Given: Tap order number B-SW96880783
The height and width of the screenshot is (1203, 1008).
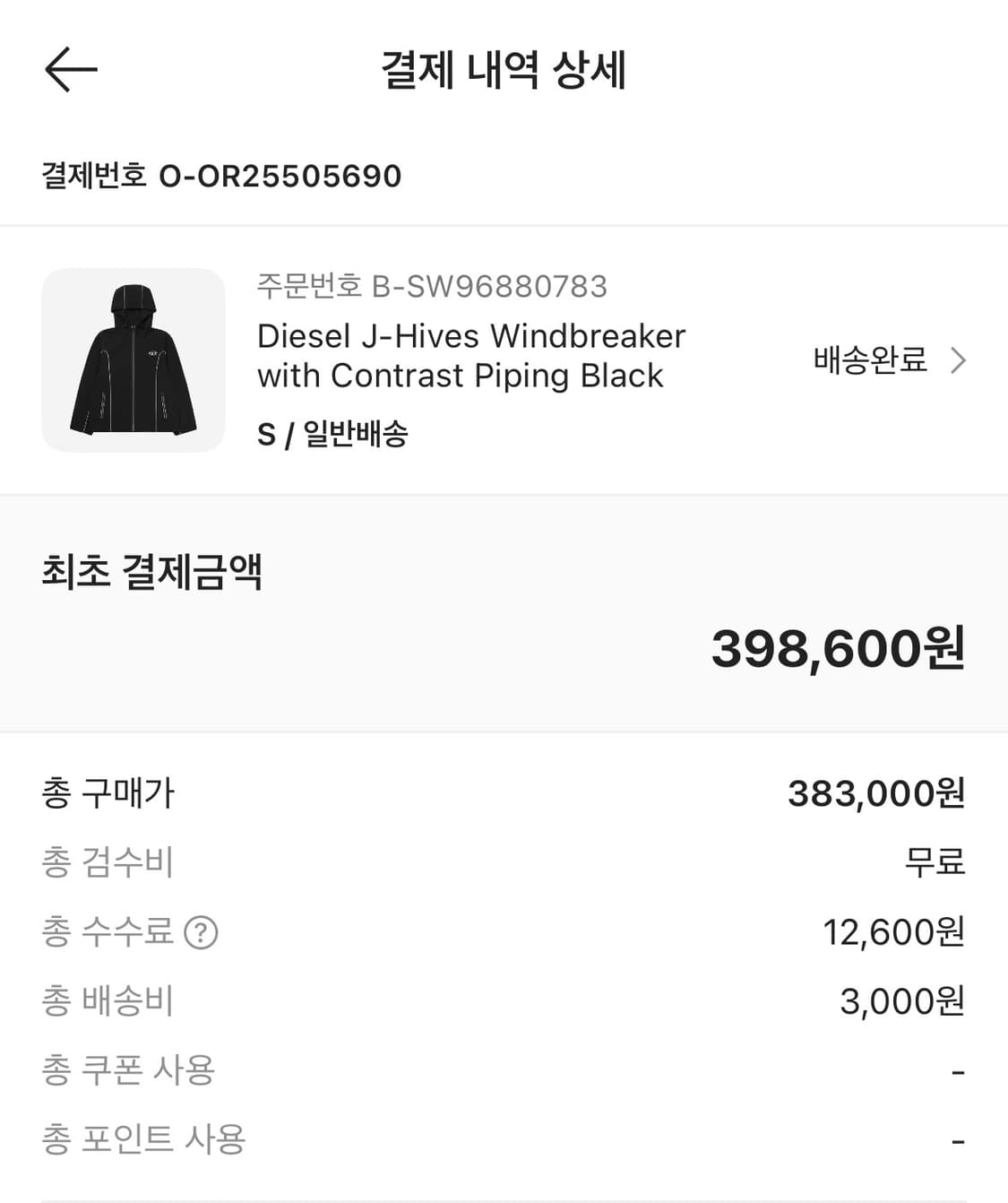Looking at the screenshot, I should [430, 286].
